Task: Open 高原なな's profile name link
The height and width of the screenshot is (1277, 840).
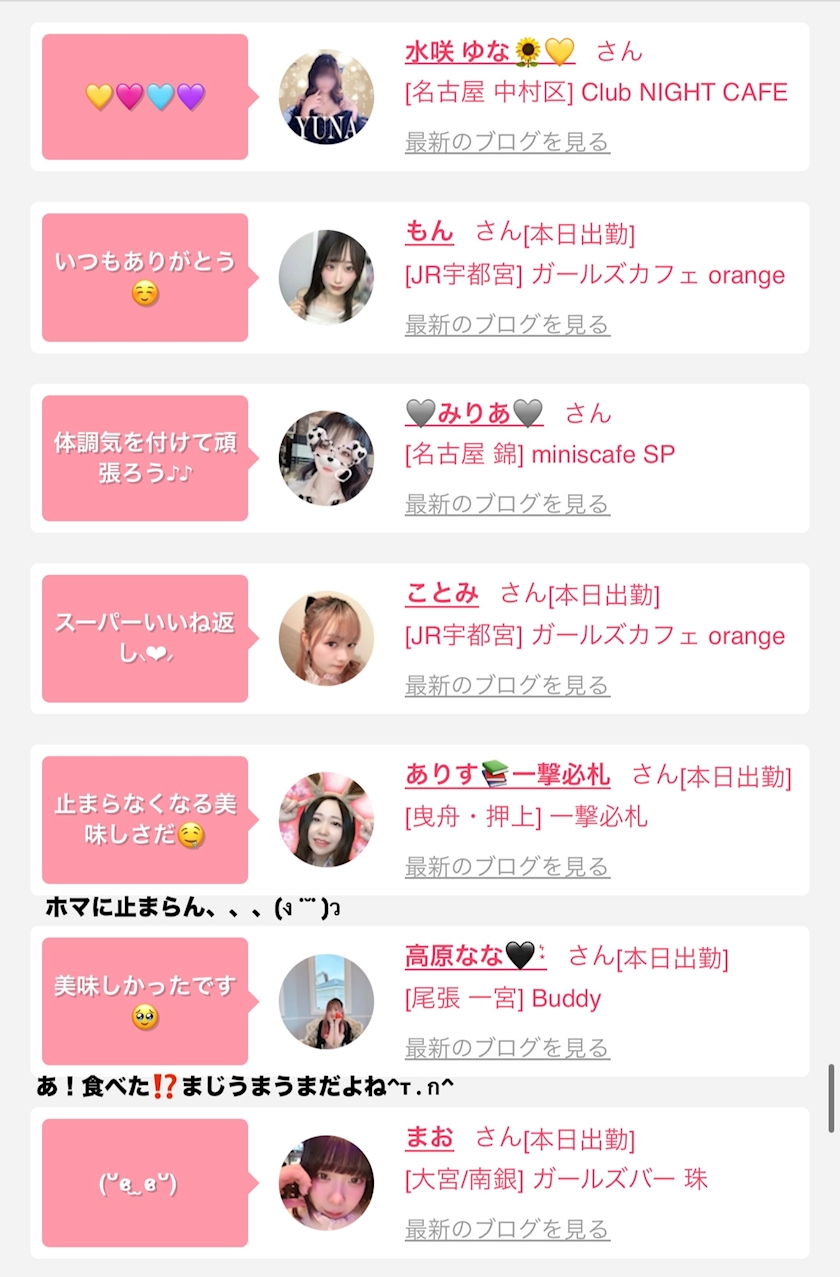Action: [x=475, y=957]
